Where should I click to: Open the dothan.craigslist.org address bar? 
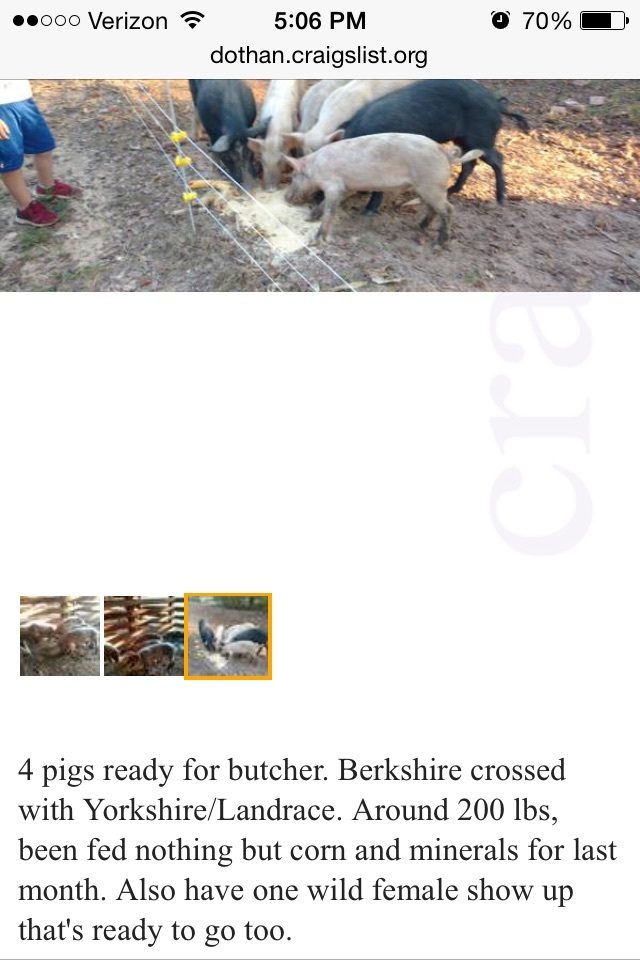pos(319,55)
